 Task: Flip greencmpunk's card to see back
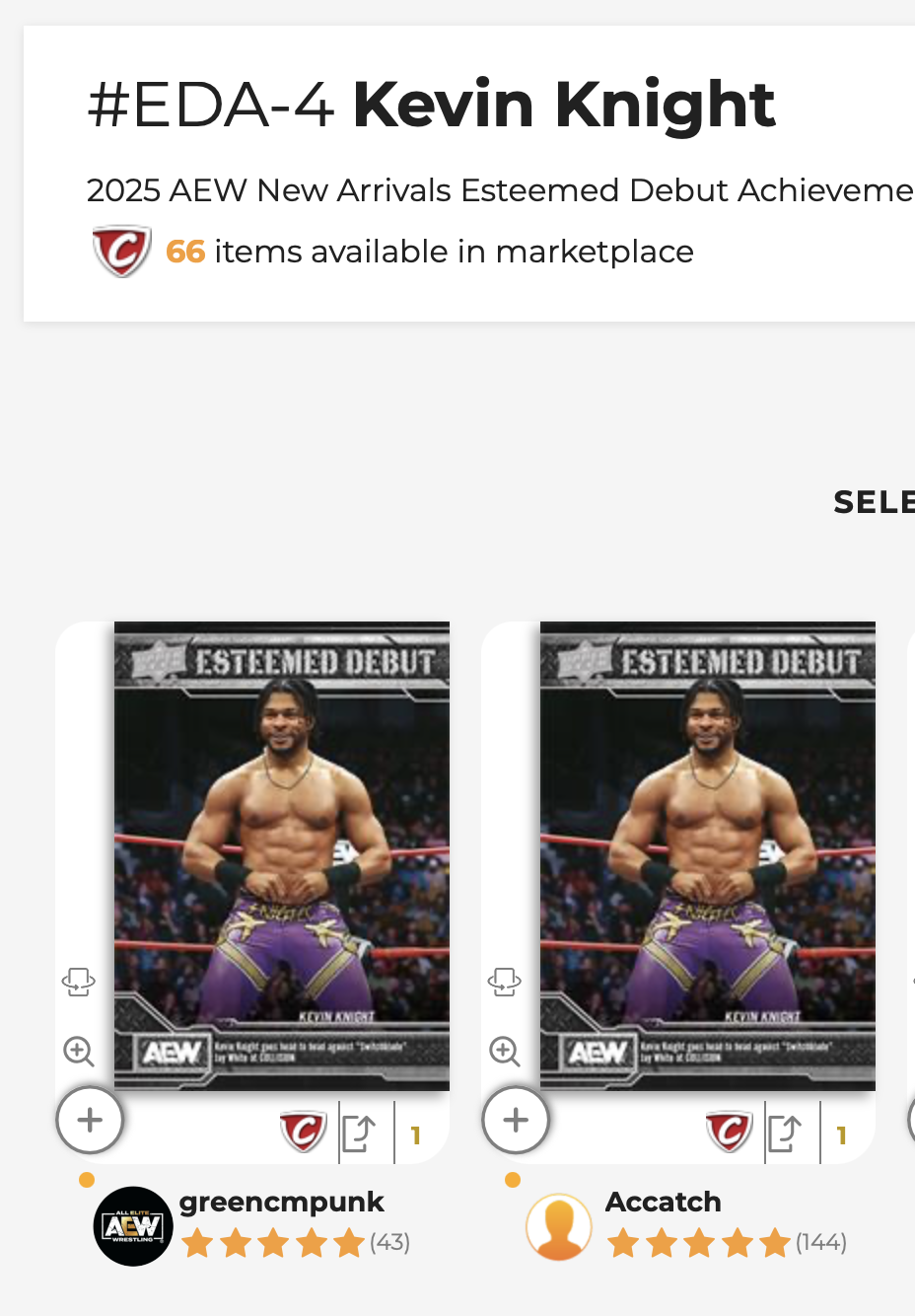point(78,982)
